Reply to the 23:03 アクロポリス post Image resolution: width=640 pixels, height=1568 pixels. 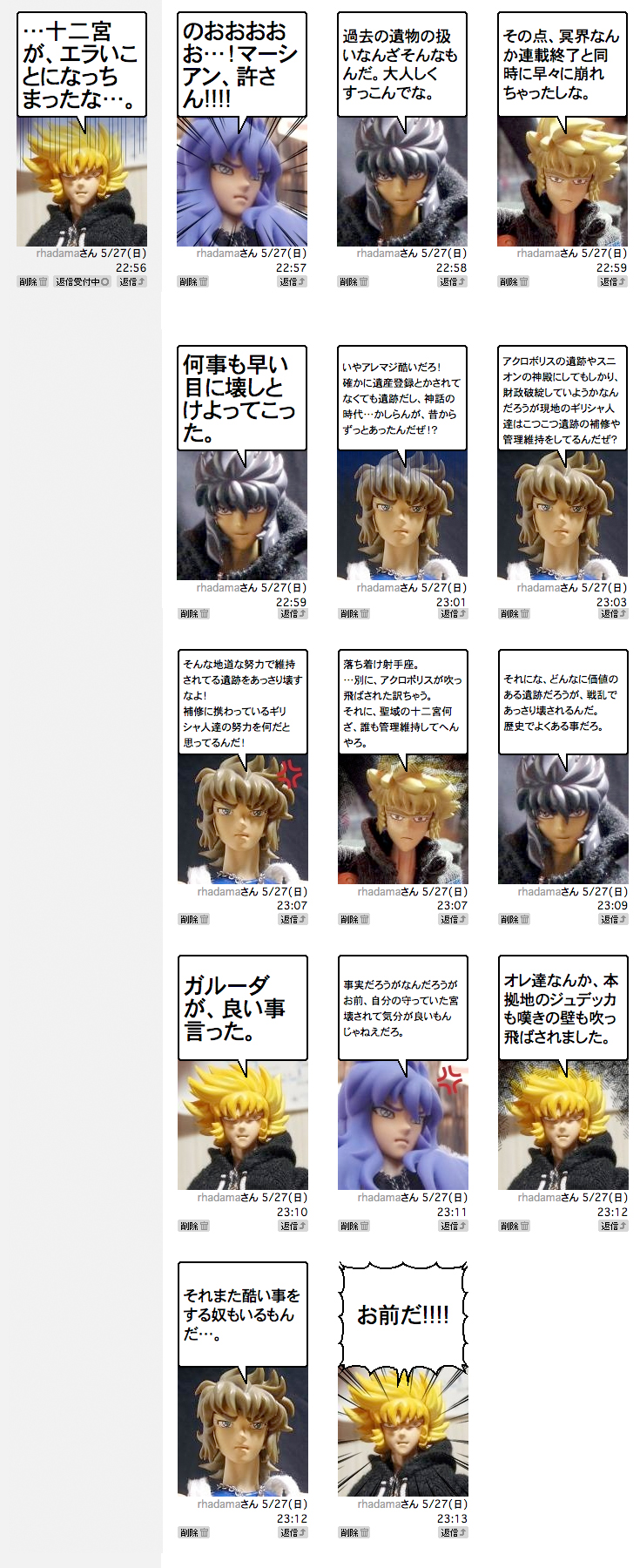[x=613, y=614]
